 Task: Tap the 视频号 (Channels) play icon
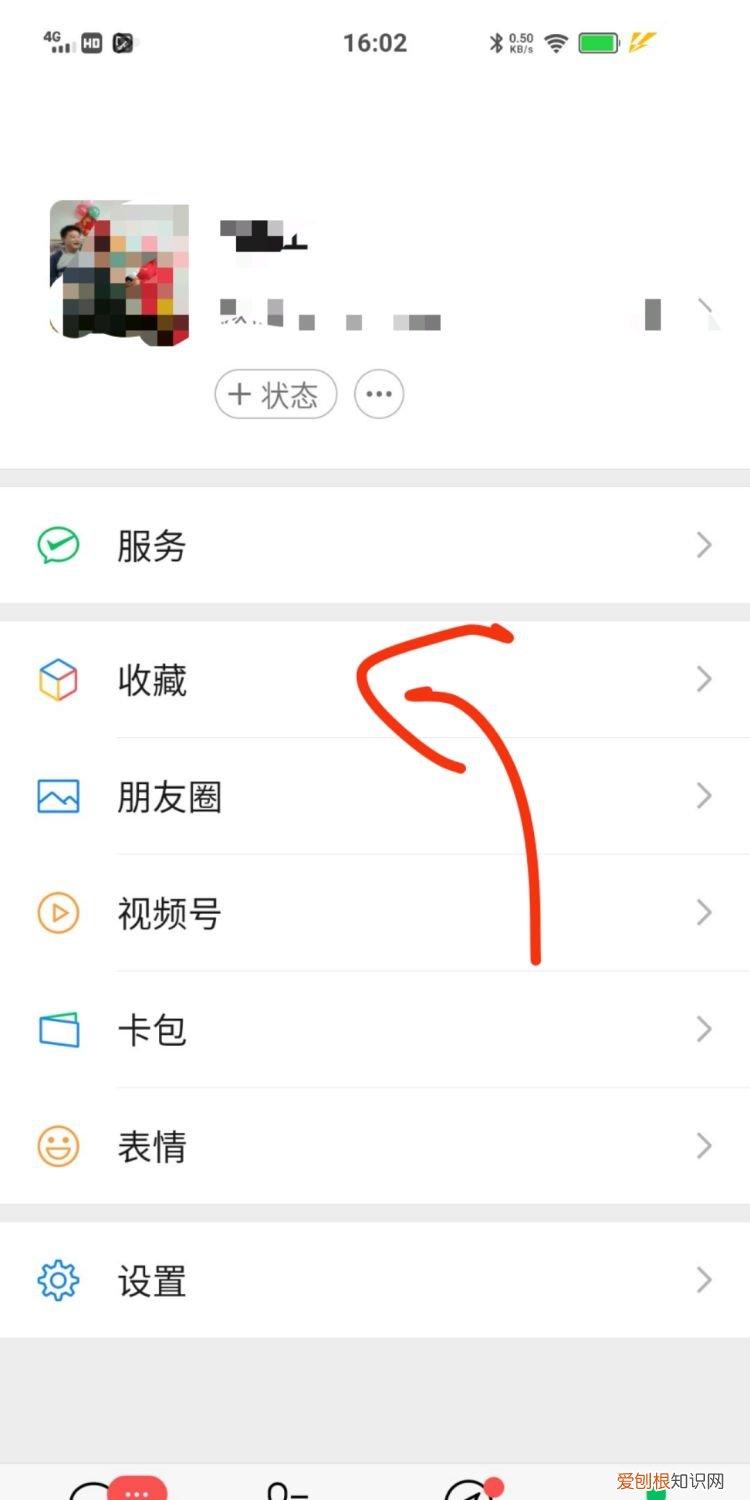point(58,913)
